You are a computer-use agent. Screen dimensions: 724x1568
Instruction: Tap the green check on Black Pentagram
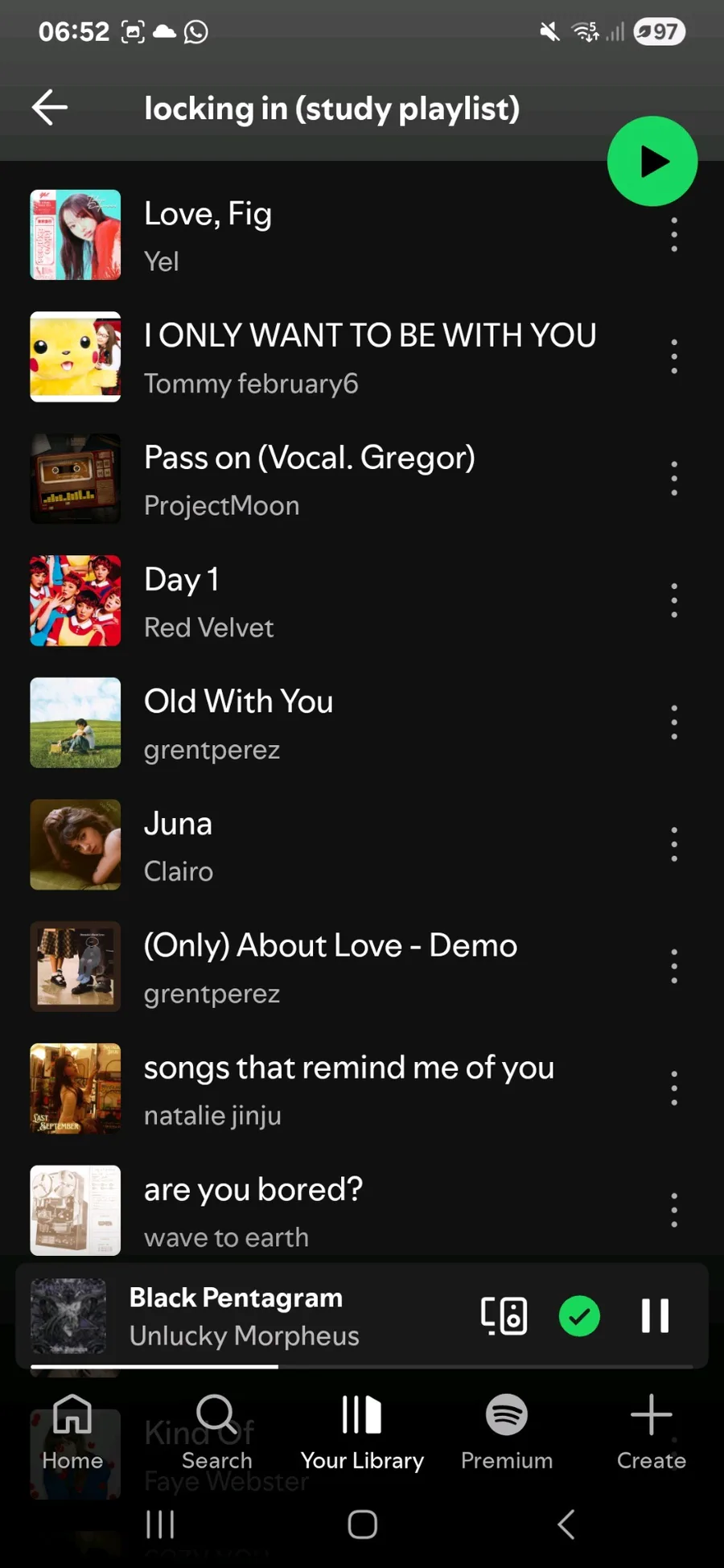[579, 1316]
